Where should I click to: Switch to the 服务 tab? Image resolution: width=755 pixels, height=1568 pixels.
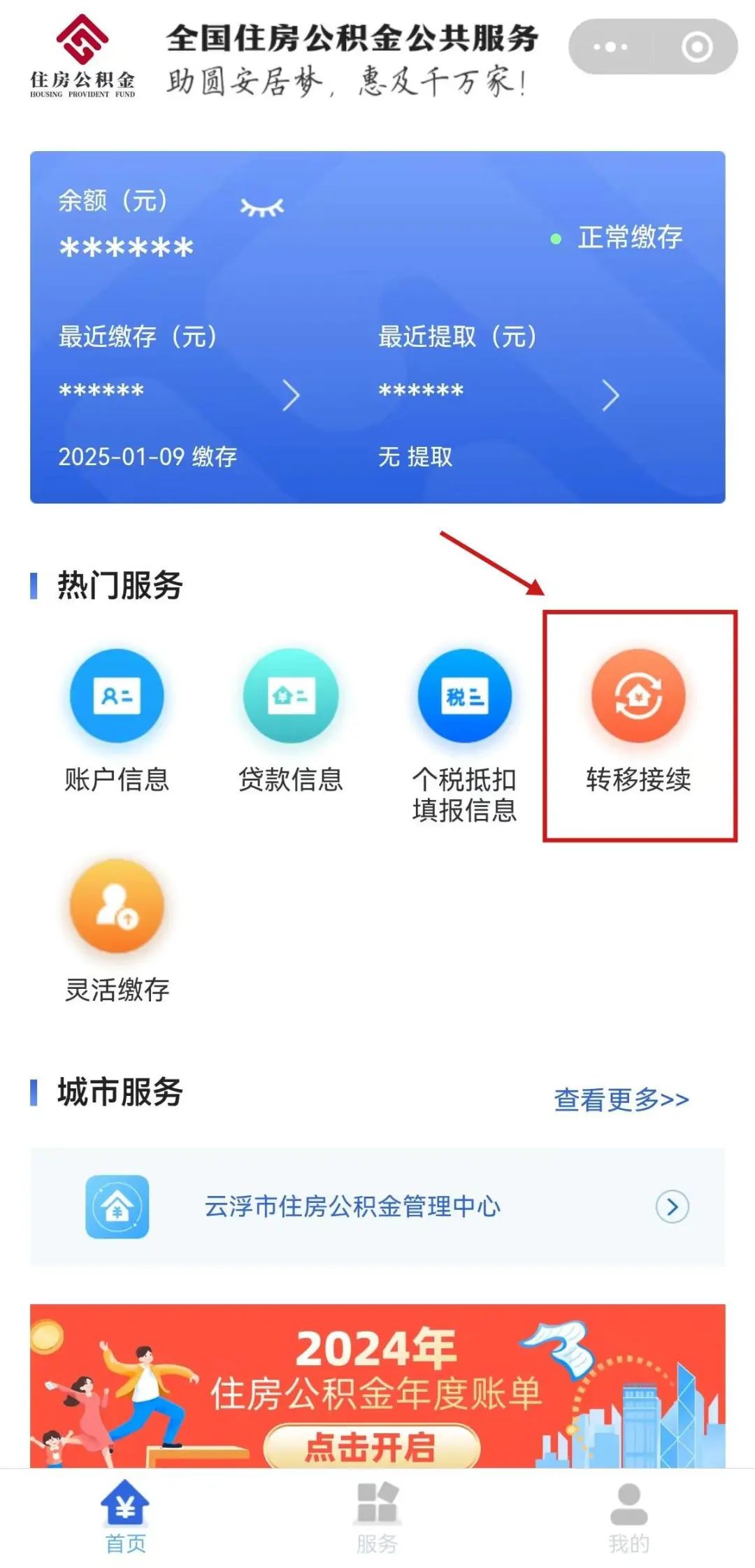click(x=377, y=1518)
